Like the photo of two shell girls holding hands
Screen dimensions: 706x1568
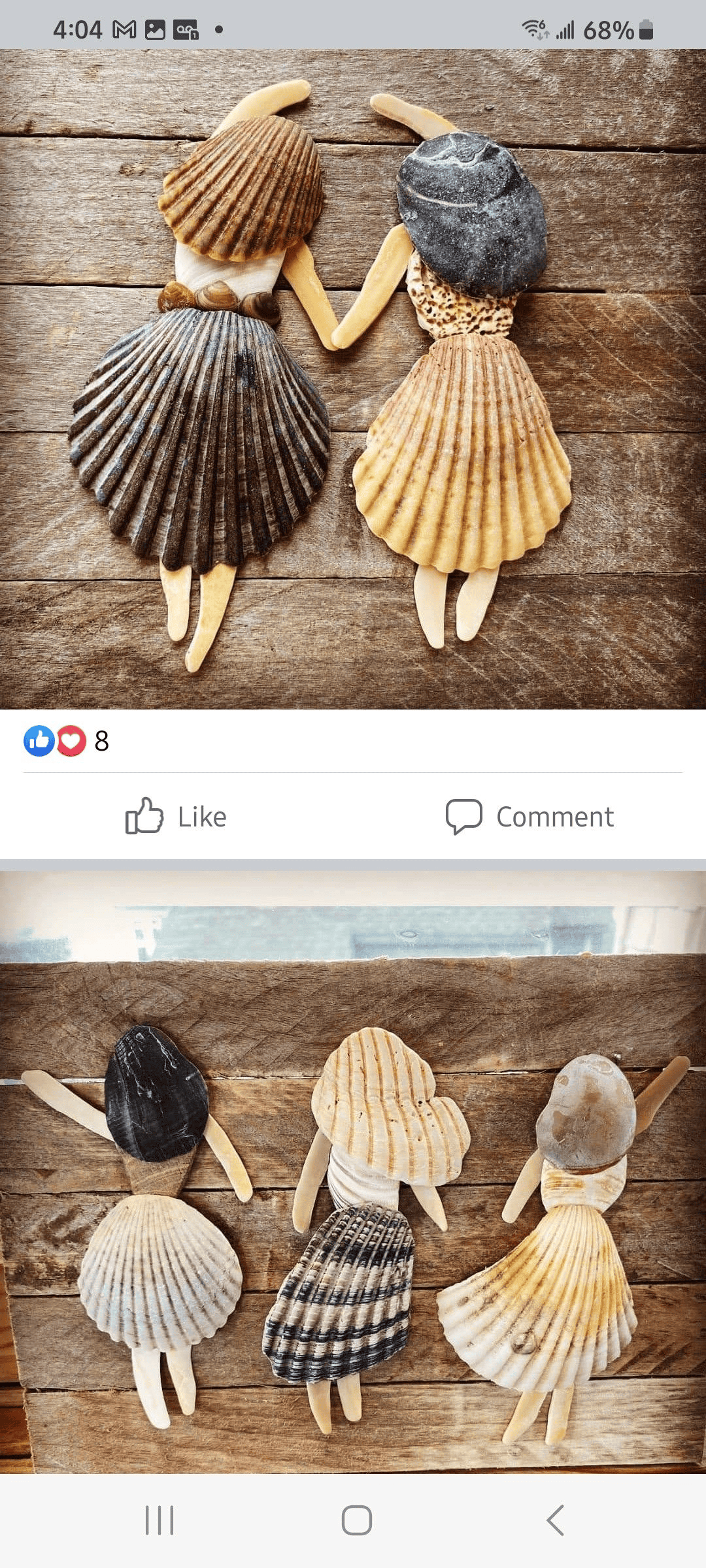tap(176, 816)
